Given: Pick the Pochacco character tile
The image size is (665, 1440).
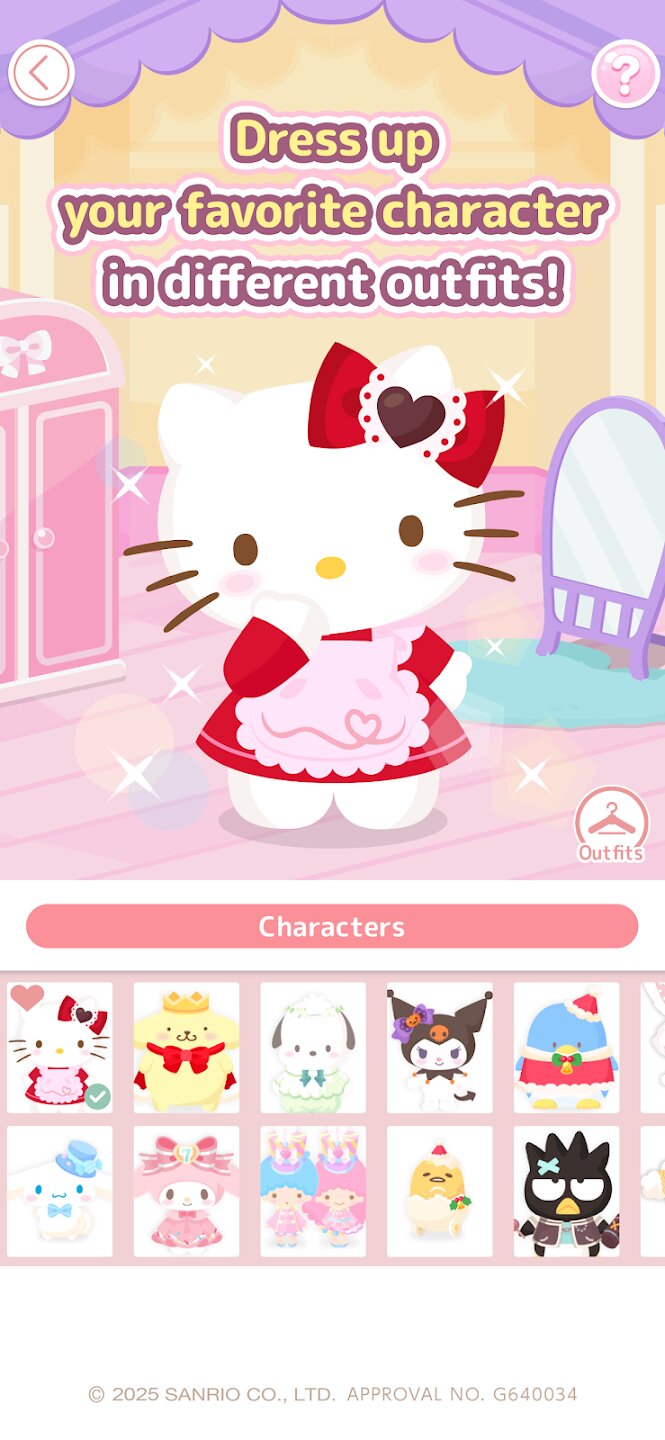Looking at the screenshot, I should 313,1048.
